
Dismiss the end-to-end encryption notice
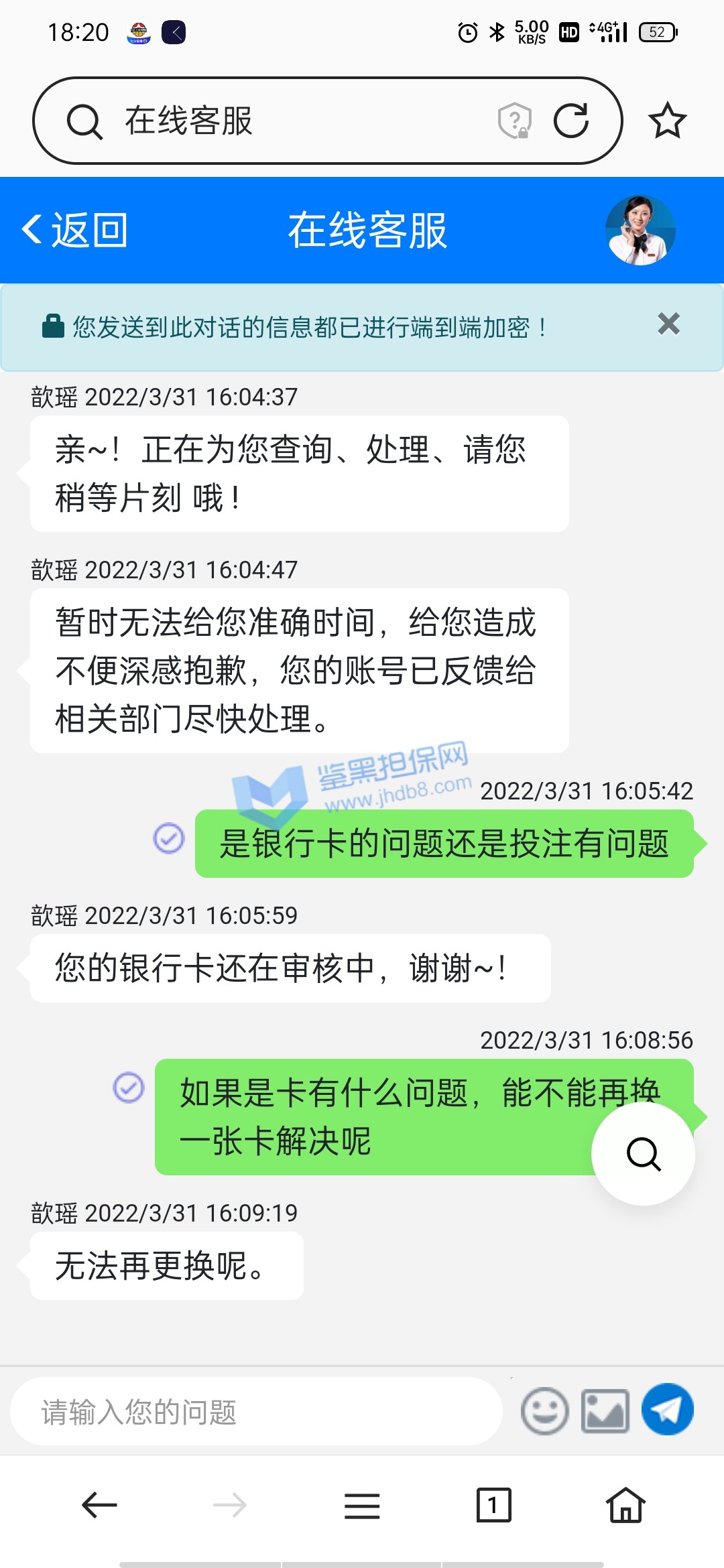point(668,324)
